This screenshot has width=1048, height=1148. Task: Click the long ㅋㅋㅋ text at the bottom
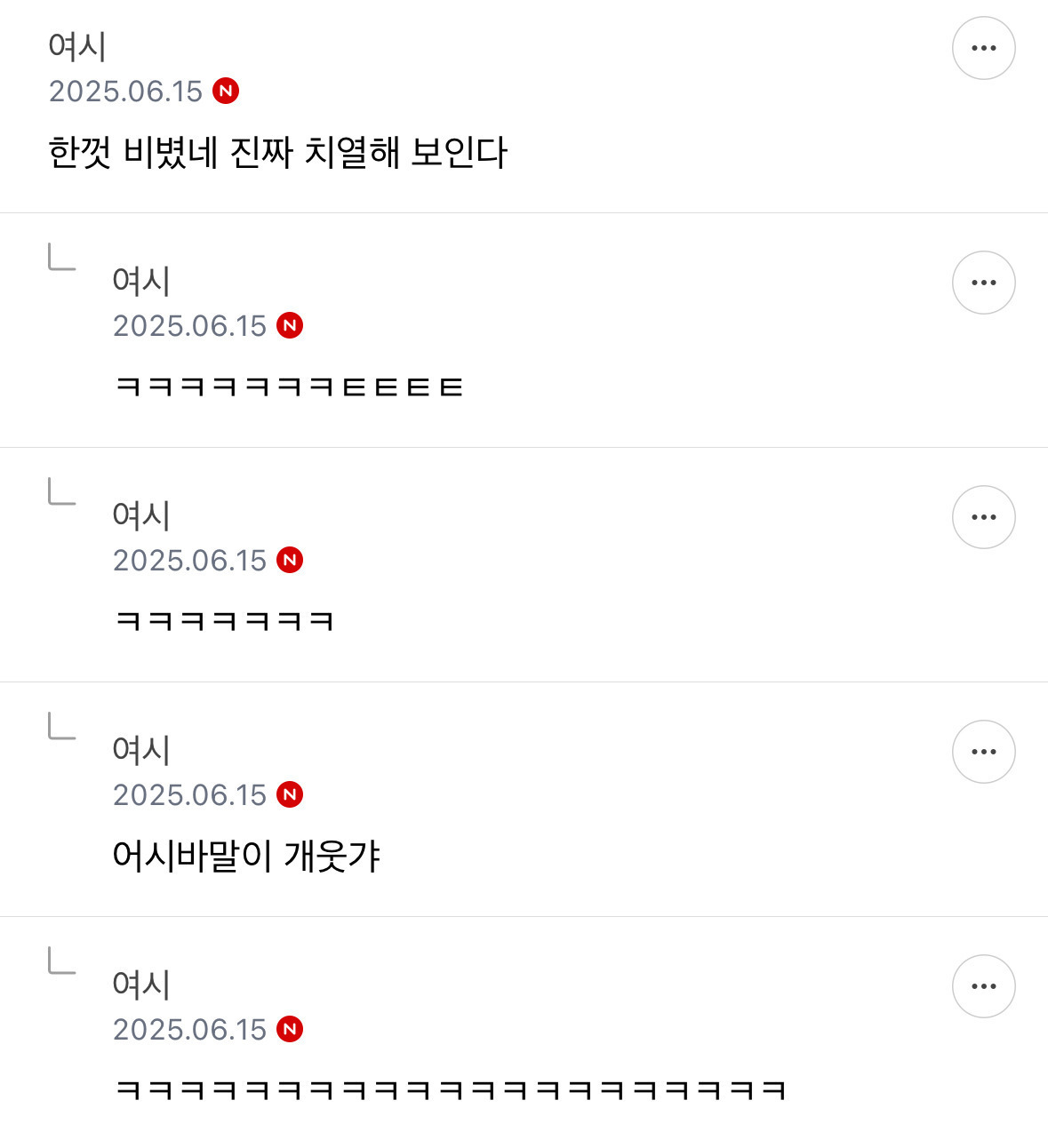(449, 1085)
